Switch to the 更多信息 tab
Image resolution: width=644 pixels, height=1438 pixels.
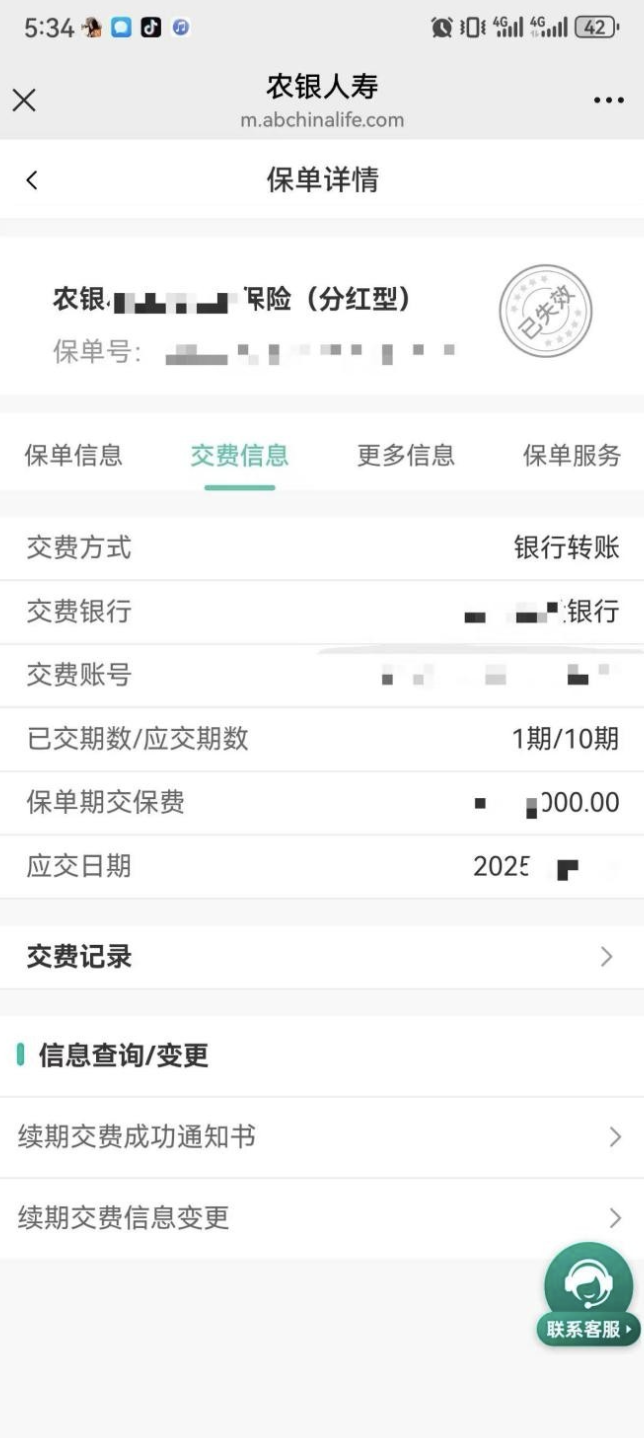point(405,456)
